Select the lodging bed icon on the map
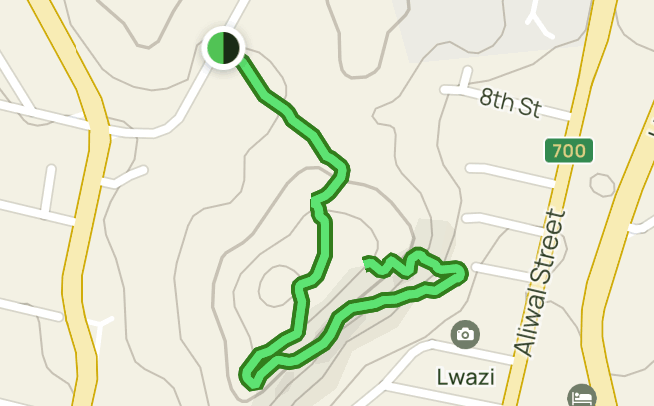The image size is (654, 406). [582, 396]
